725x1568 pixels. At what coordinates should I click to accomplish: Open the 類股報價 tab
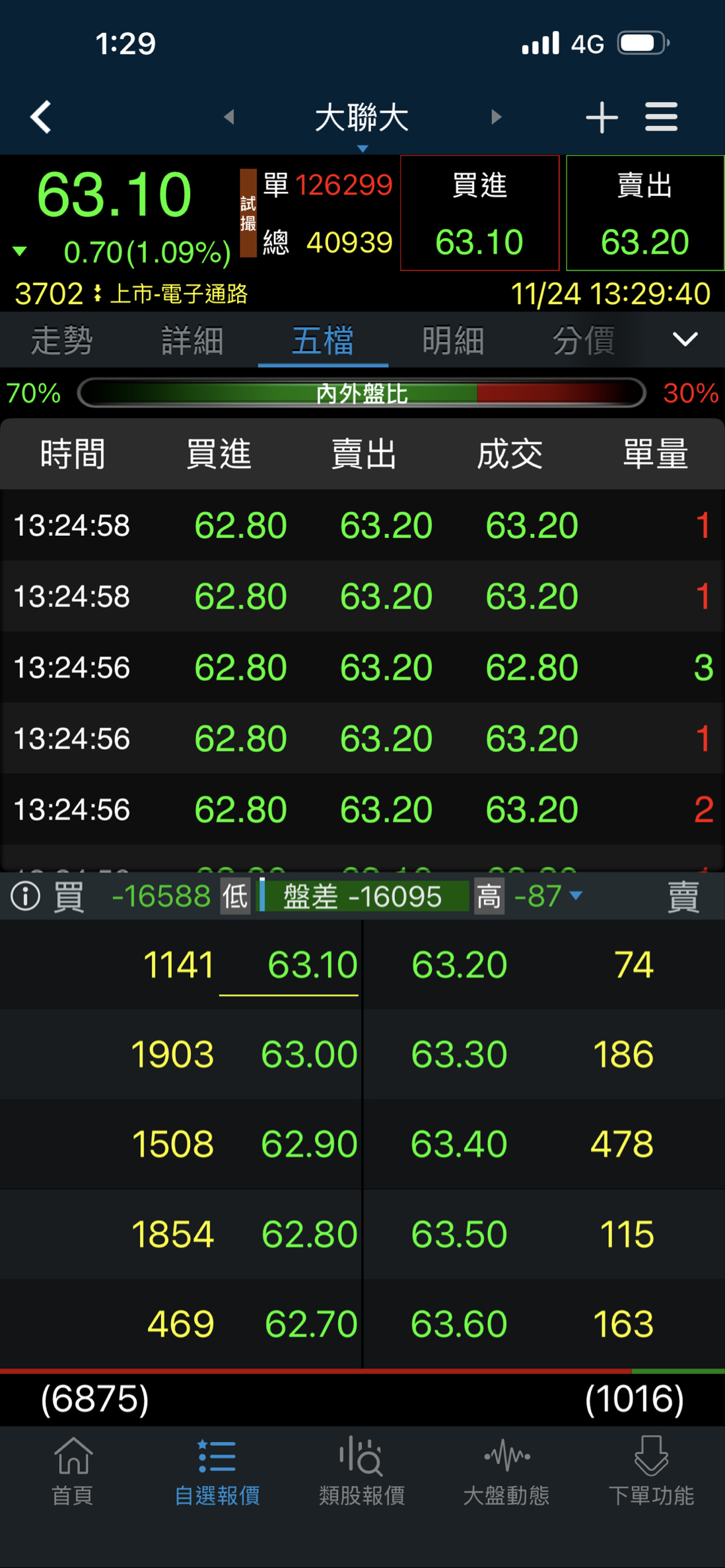[362, 1466]
